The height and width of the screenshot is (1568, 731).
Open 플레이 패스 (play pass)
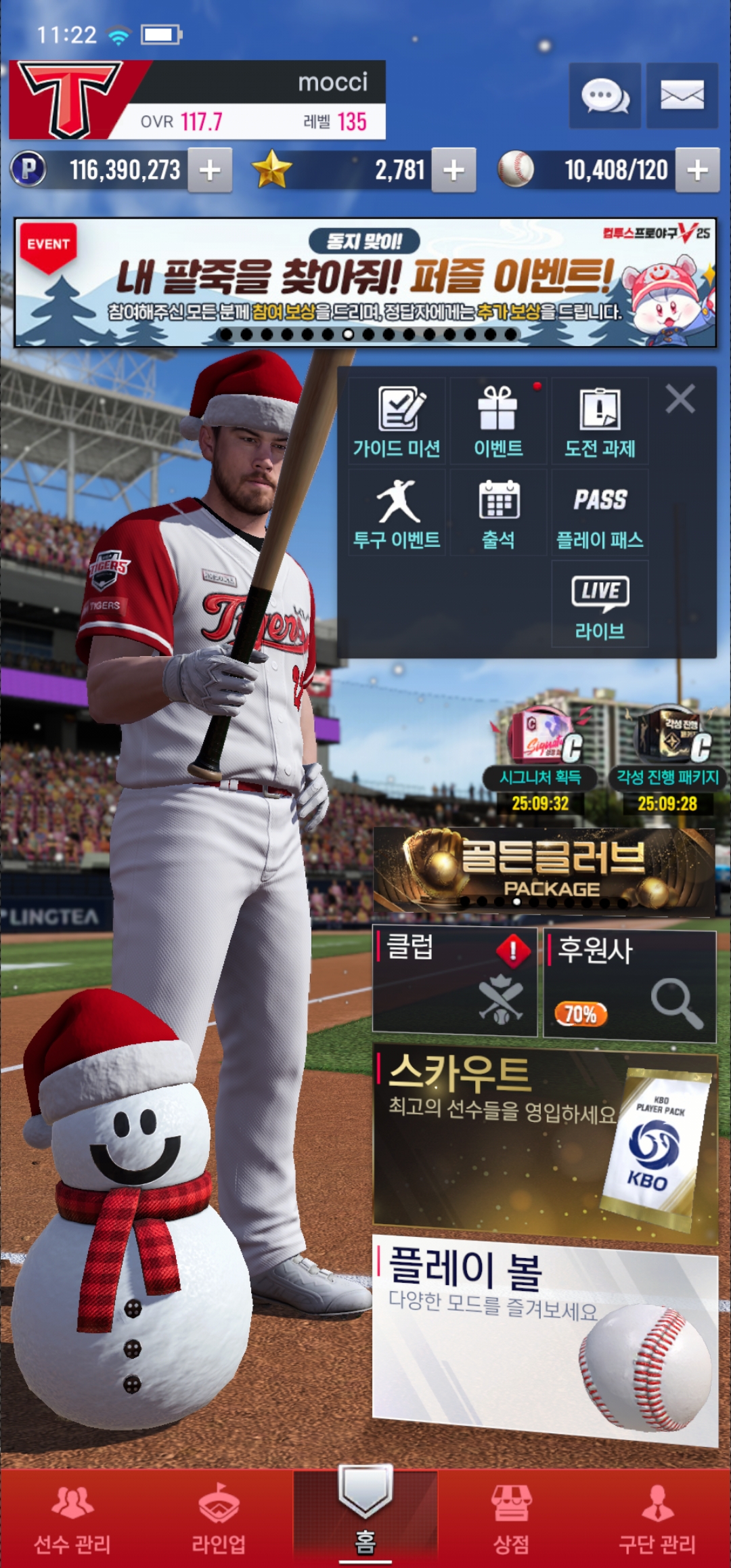pos(600,513)
